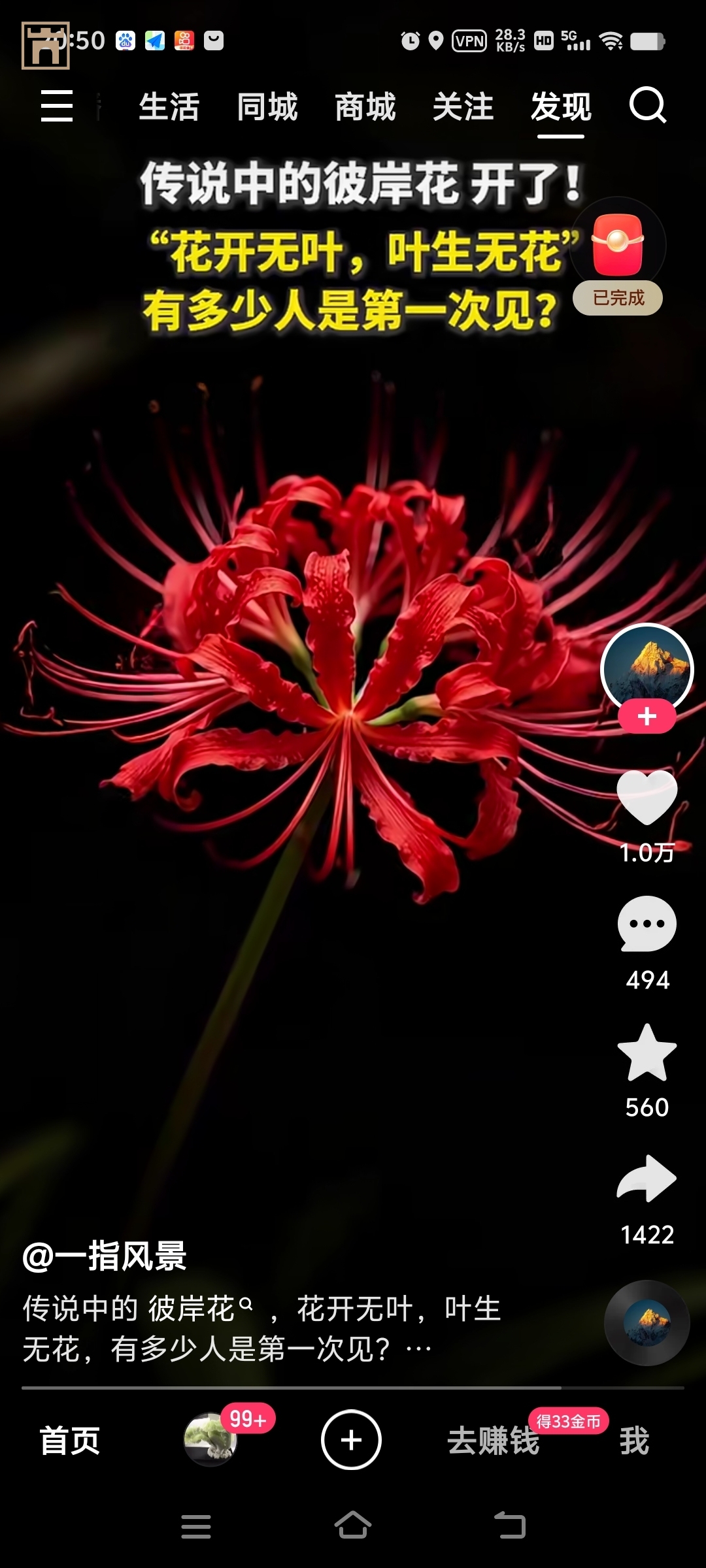View the creator's mountain avatar profile
This screenshot has width=706, height=1568.
pos(647,667)
